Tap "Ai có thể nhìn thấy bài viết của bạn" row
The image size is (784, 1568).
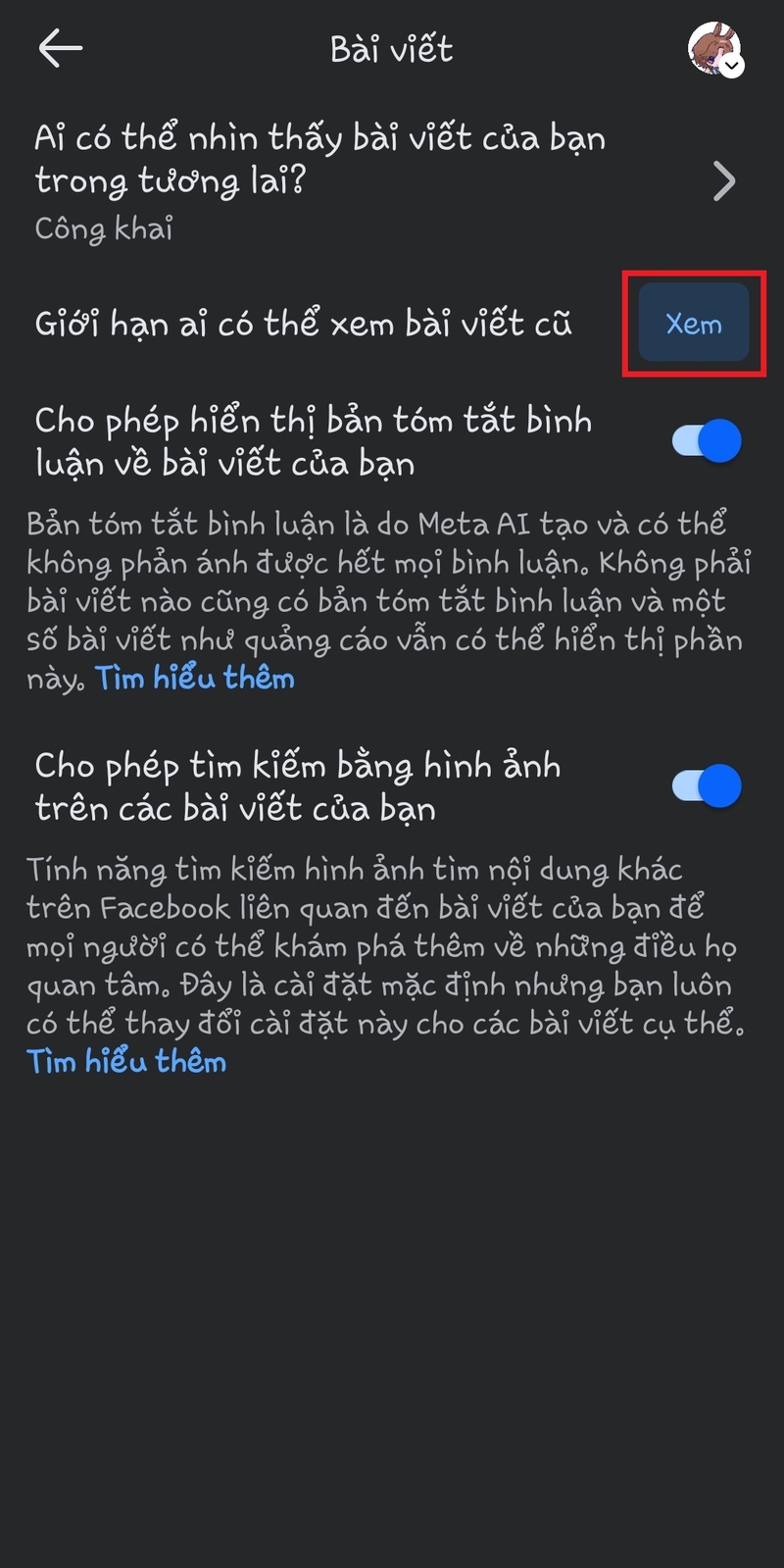(x=321, y=159)
